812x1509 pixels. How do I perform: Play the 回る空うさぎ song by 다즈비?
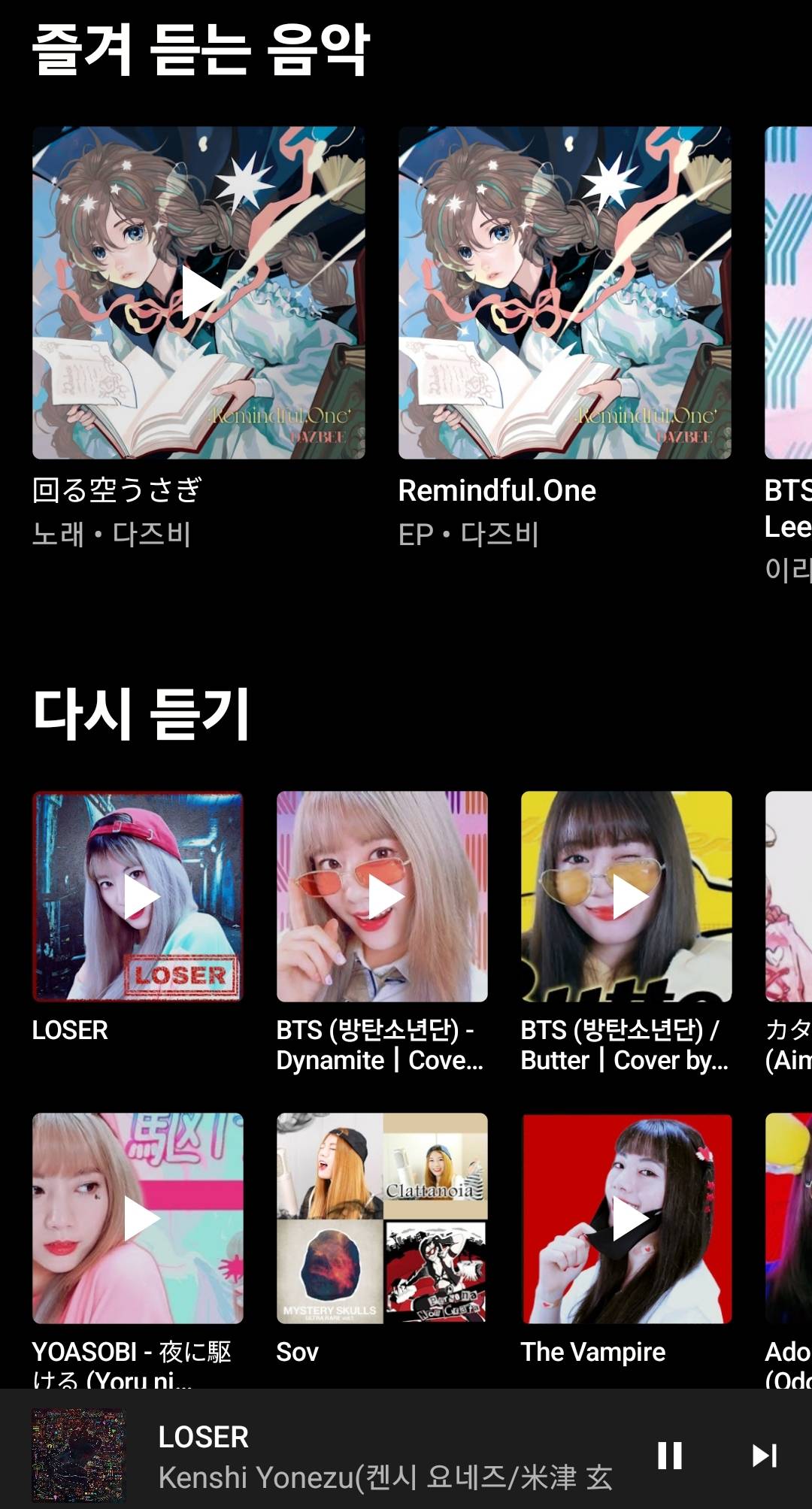198,292
